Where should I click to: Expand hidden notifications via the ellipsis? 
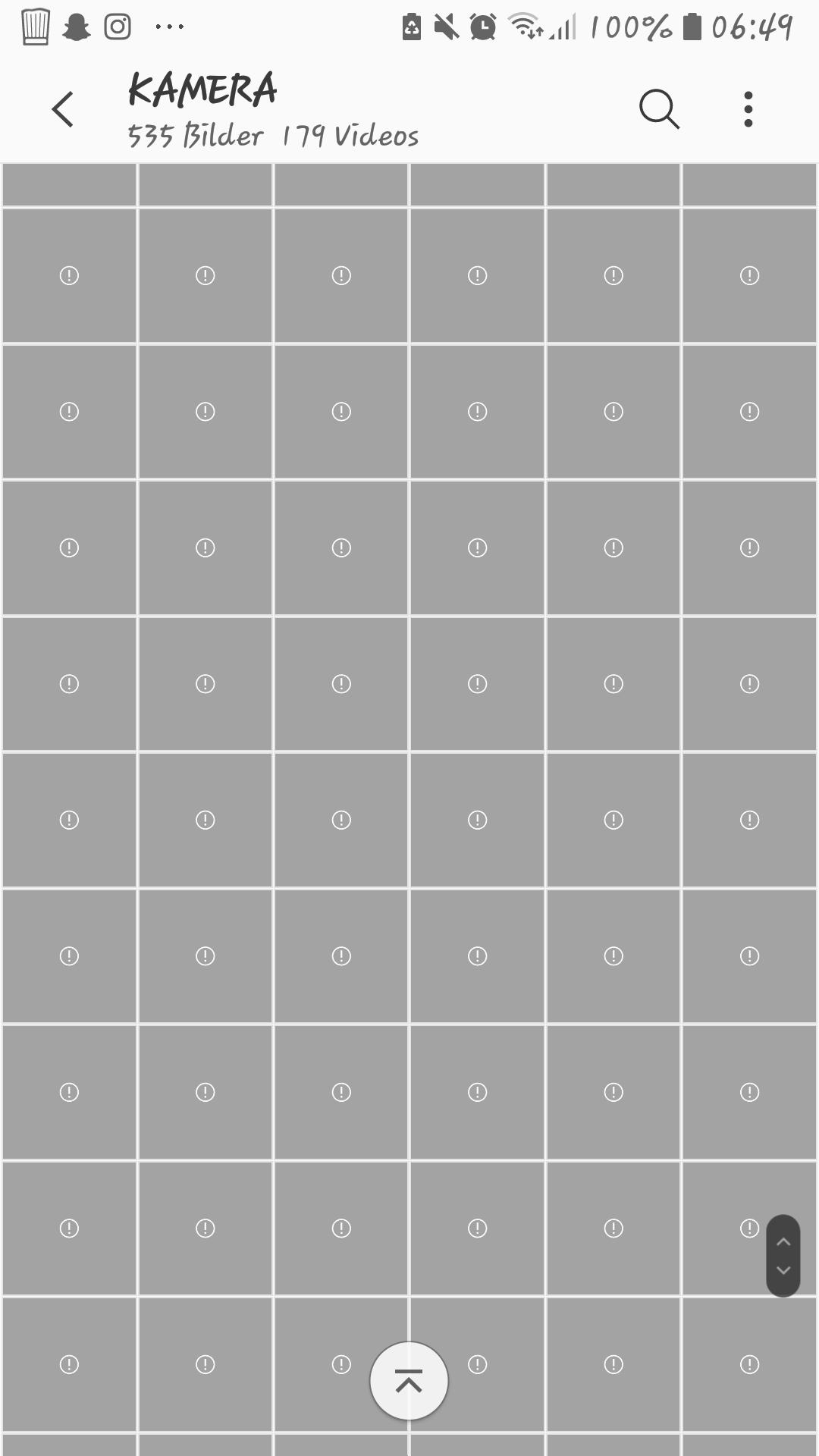[x=169, y=25]
